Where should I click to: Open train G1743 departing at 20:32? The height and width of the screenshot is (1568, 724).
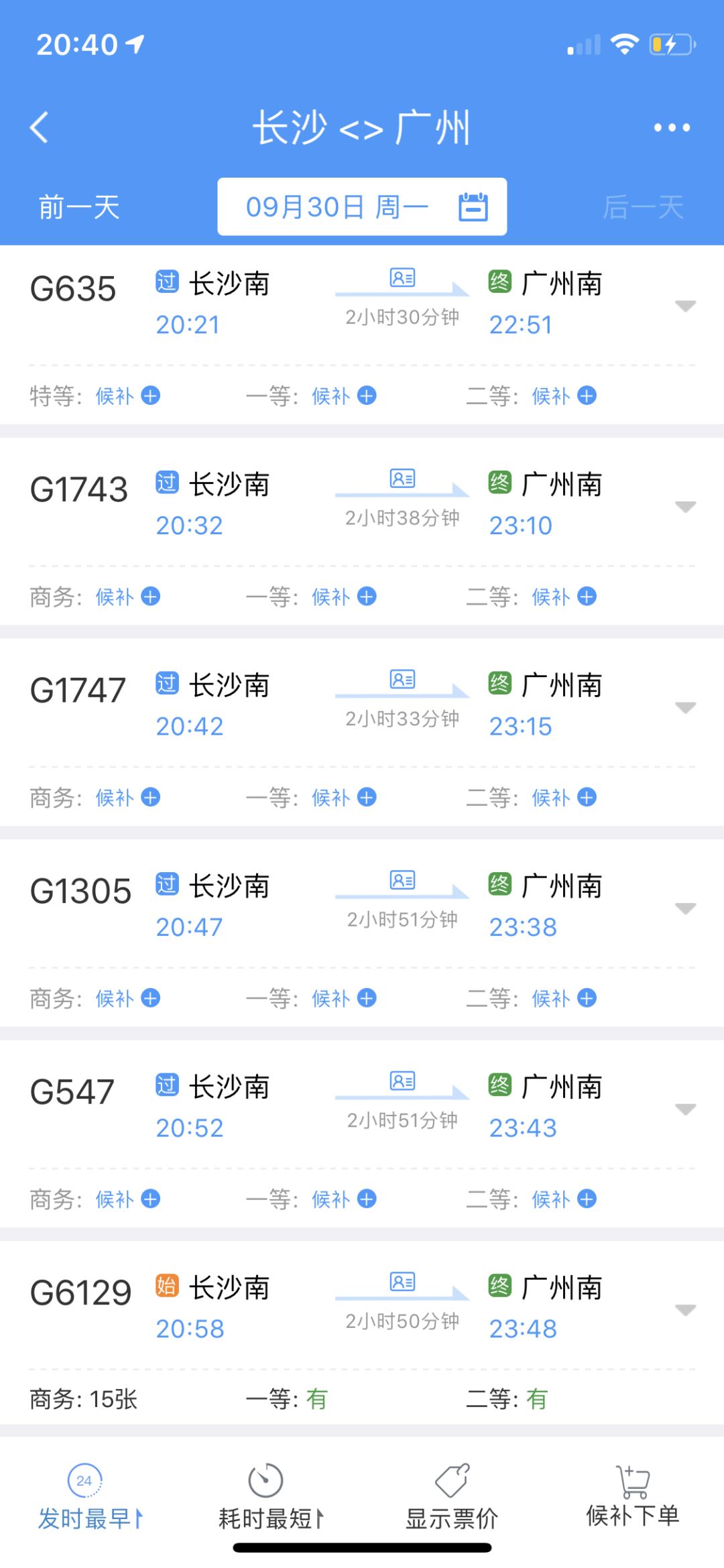pyautogui.click(x=362, y=504)
